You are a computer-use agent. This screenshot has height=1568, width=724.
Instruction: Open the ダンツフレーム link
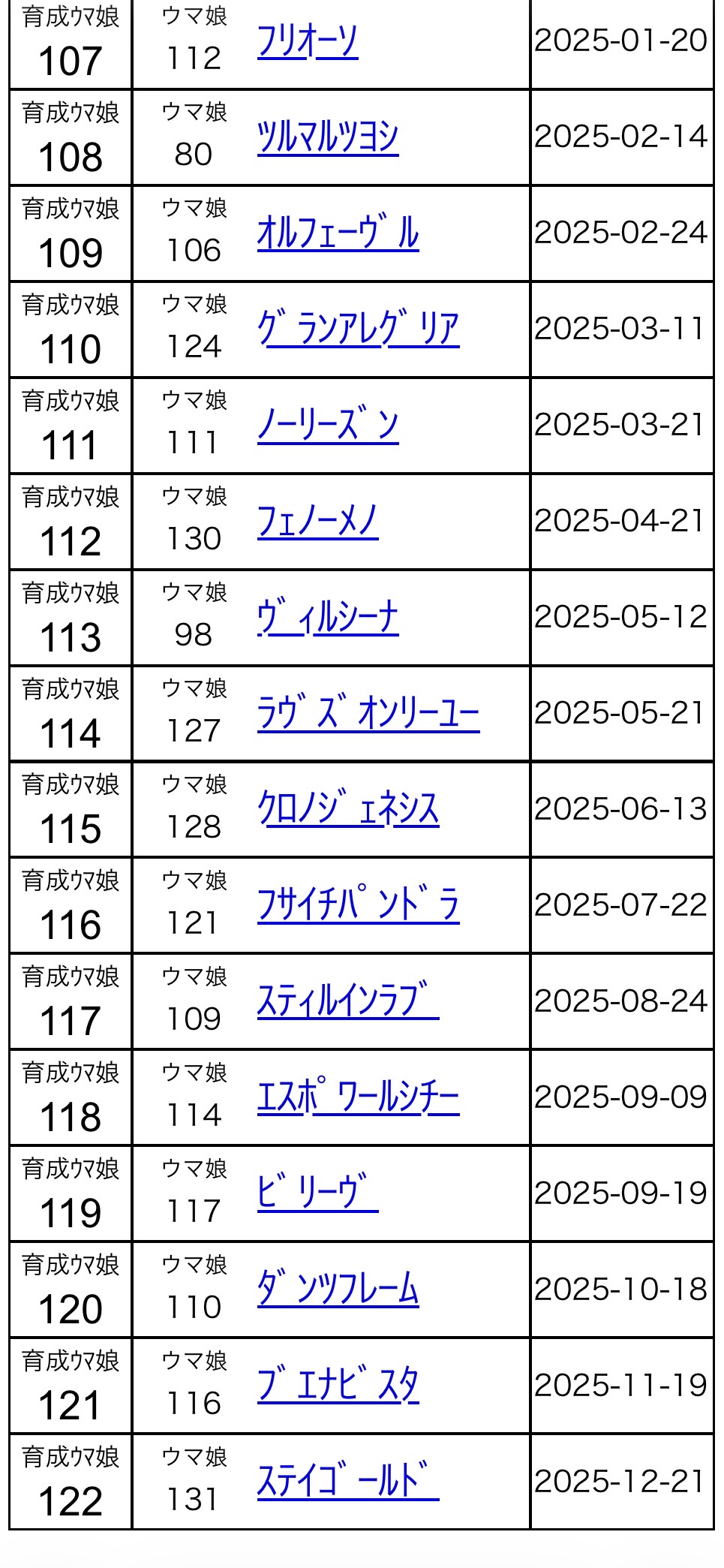click(x=338, y=1290)
